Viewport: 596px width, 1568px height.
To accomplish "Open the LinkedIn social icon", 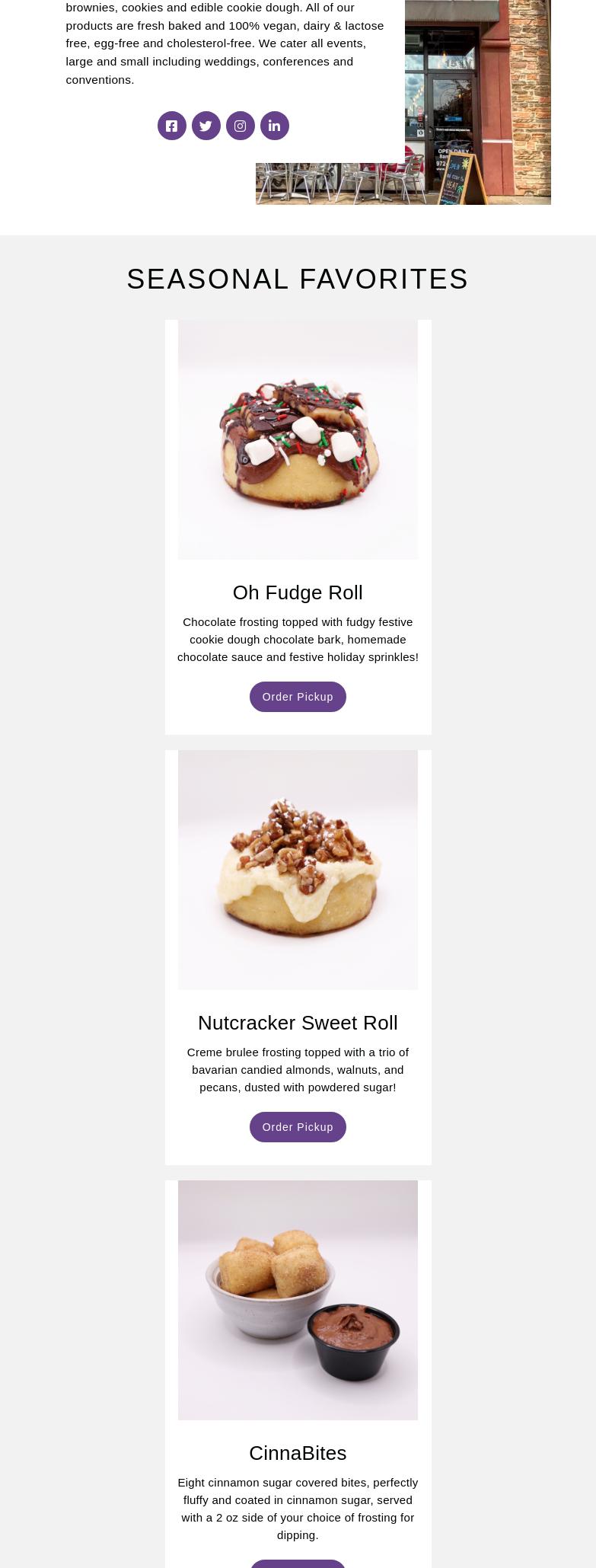I will [x=275, y=126].
